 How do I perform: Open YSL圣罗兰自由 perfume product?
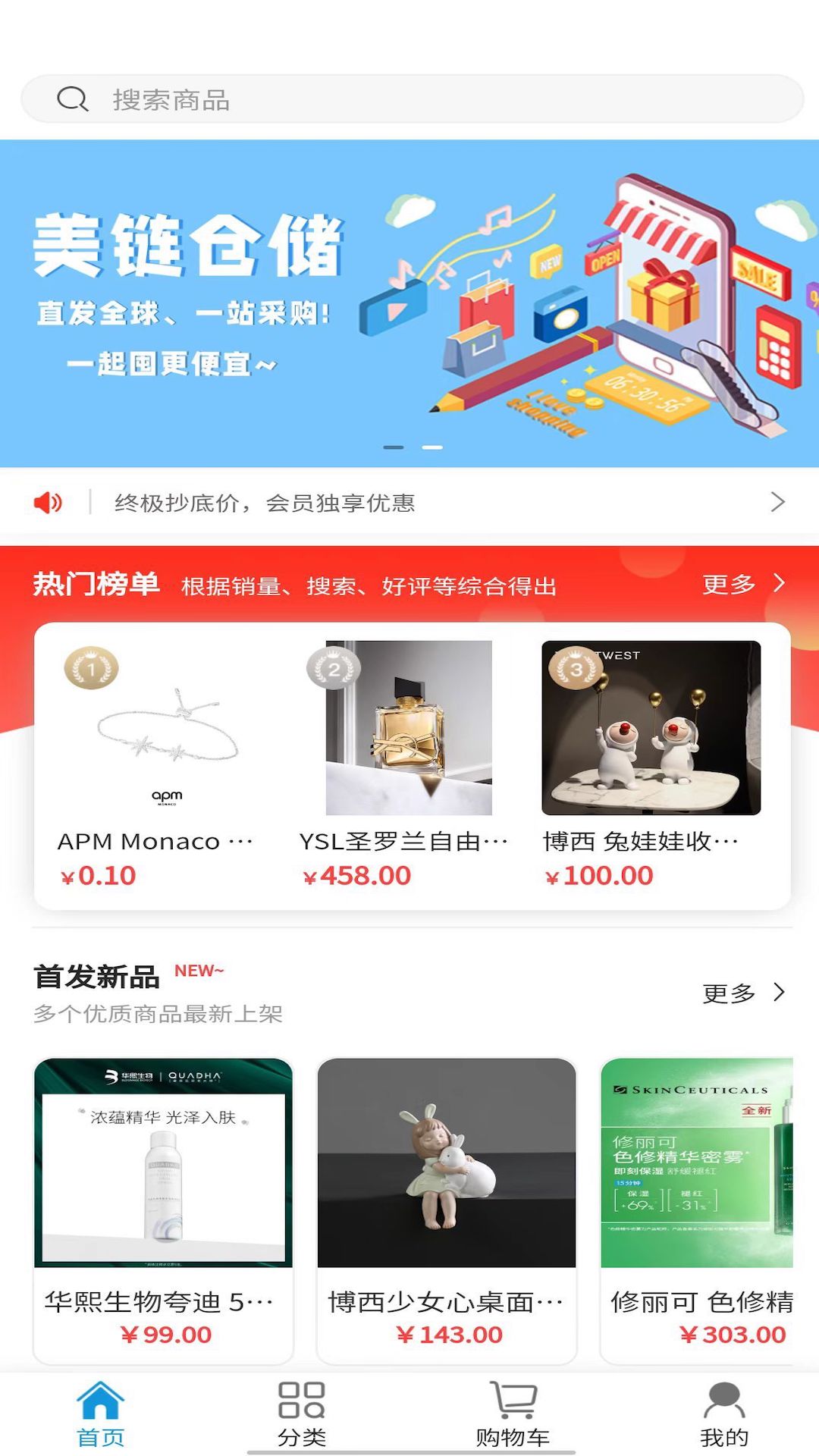[409, 766]
